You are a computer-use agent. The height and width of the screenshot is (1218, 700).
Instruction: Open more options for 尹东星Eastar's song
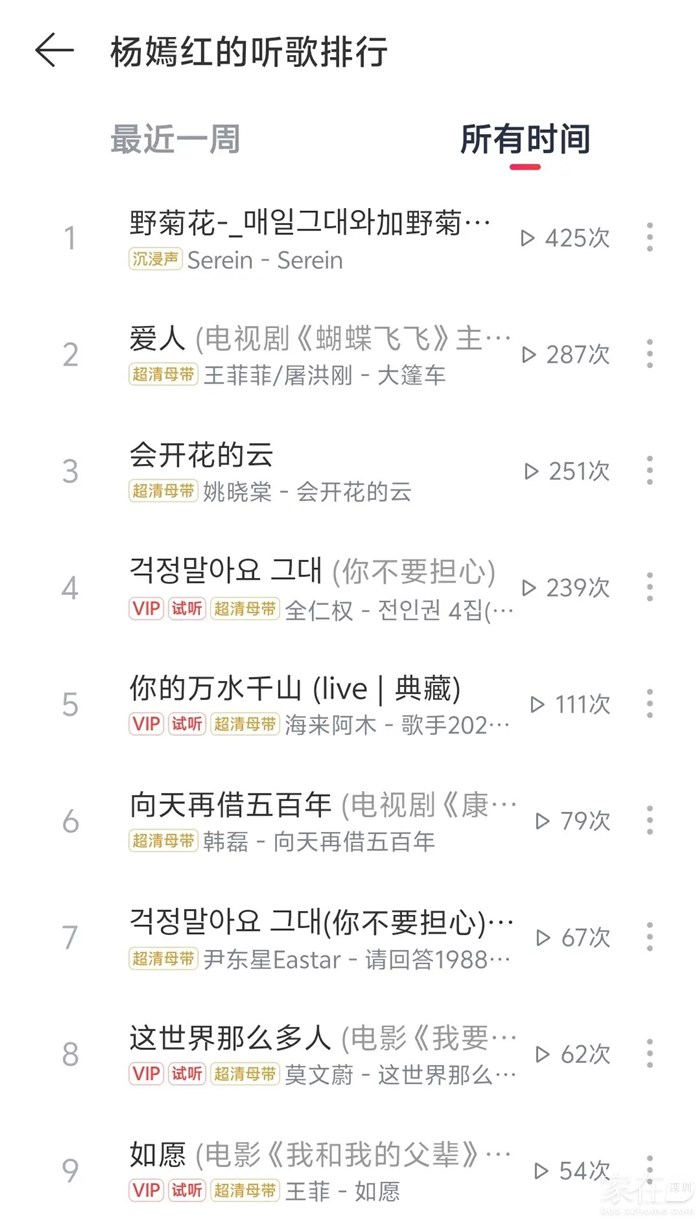pos(650,937)
